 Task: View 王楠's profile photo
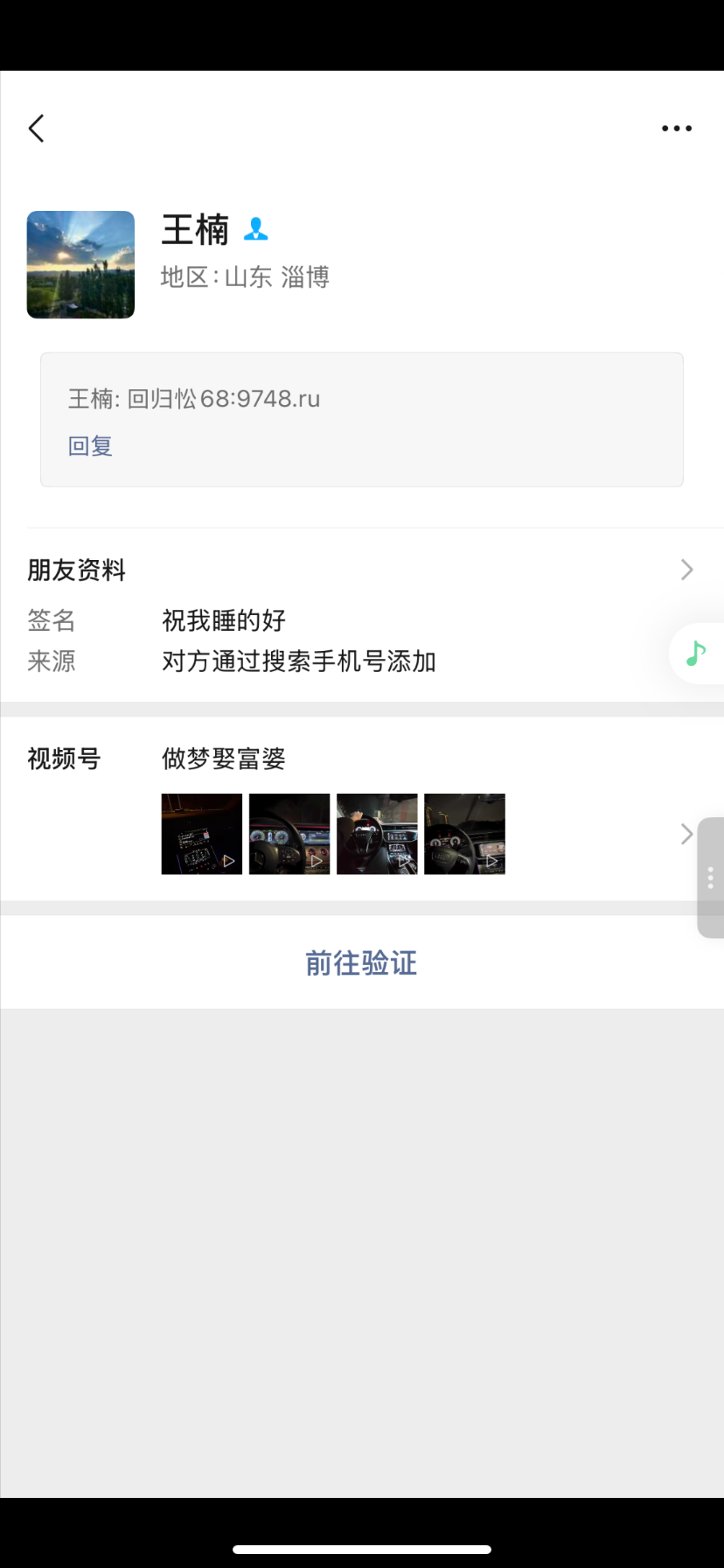click(x=80, y=264)
